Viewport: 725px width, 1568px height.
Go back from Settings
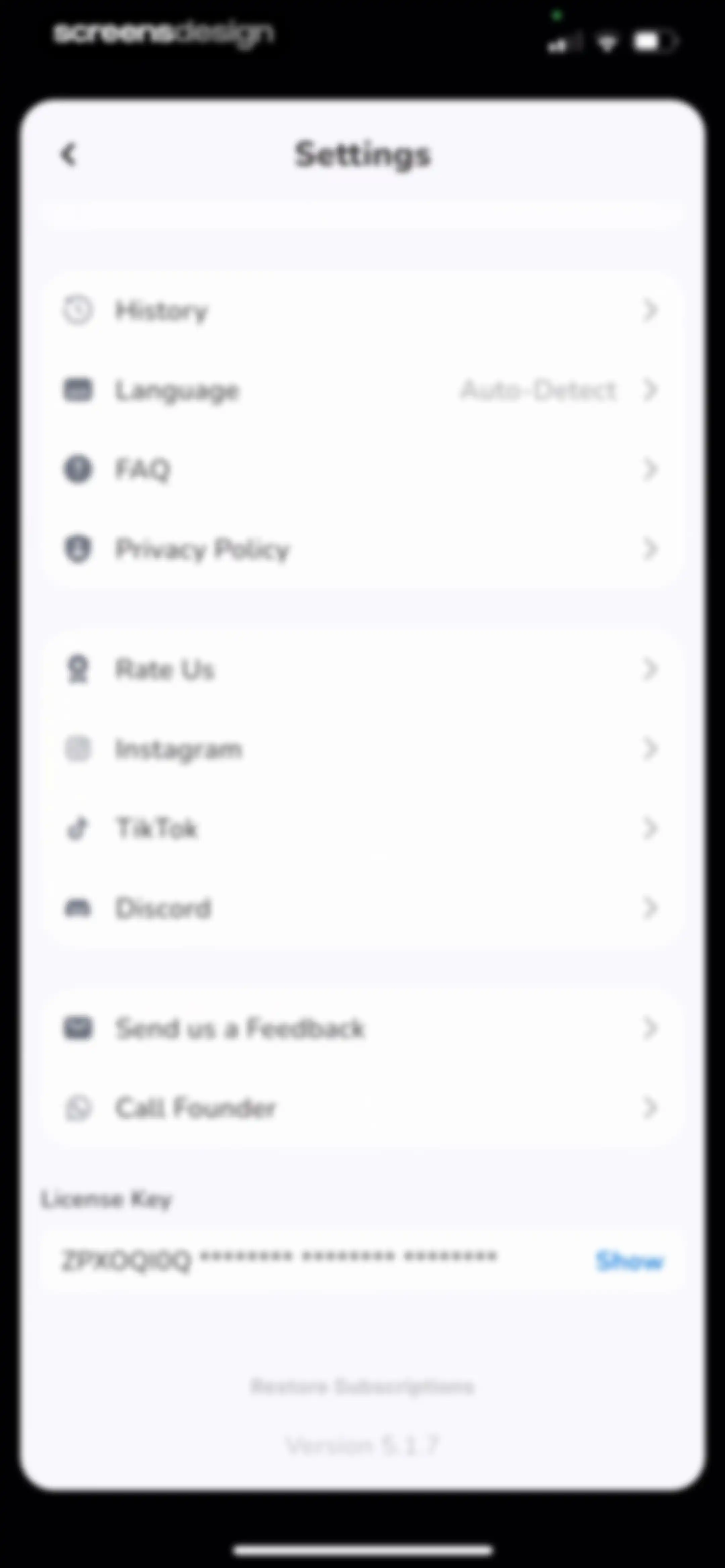click(69, 154)
